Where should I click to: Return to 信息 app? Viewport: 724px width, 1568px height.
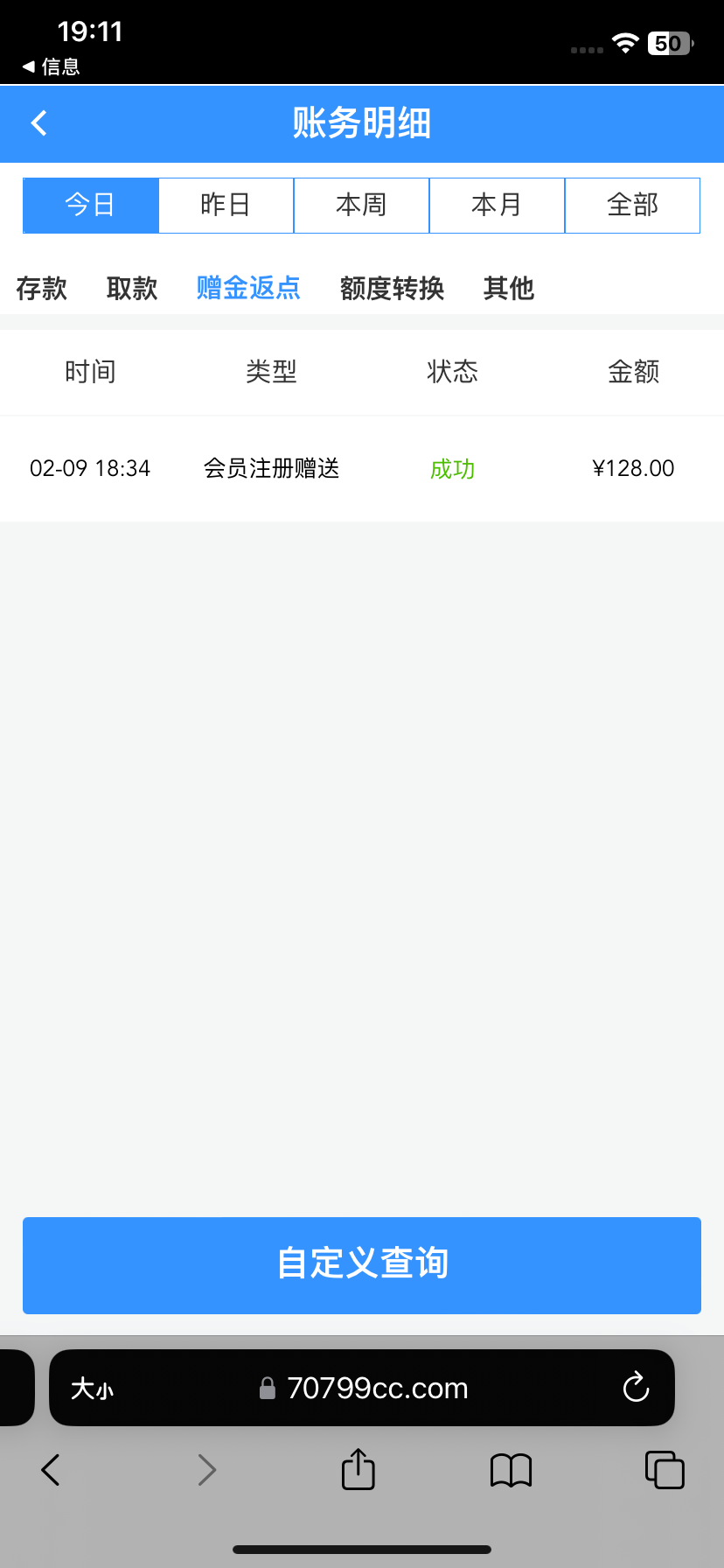click(x=52, y=66)
